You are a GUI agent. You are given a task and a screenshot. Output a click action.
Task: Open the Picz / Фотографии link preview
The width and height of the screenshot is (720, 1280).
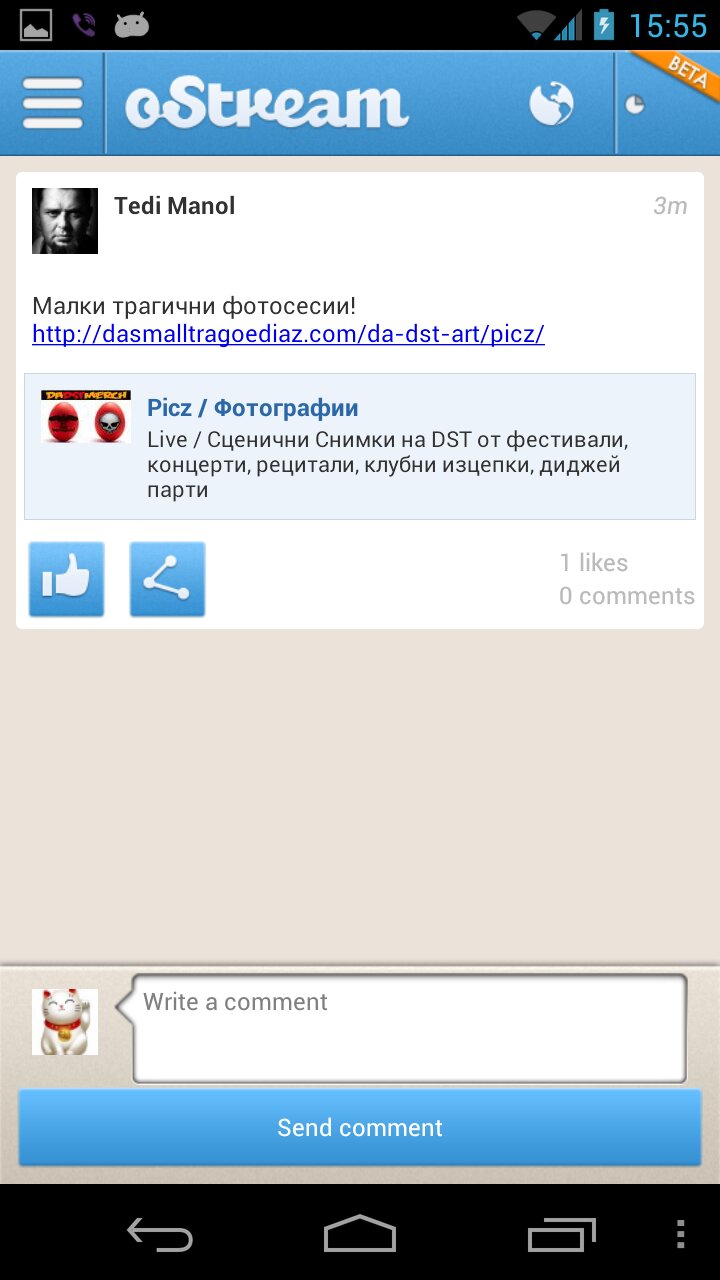359,446
